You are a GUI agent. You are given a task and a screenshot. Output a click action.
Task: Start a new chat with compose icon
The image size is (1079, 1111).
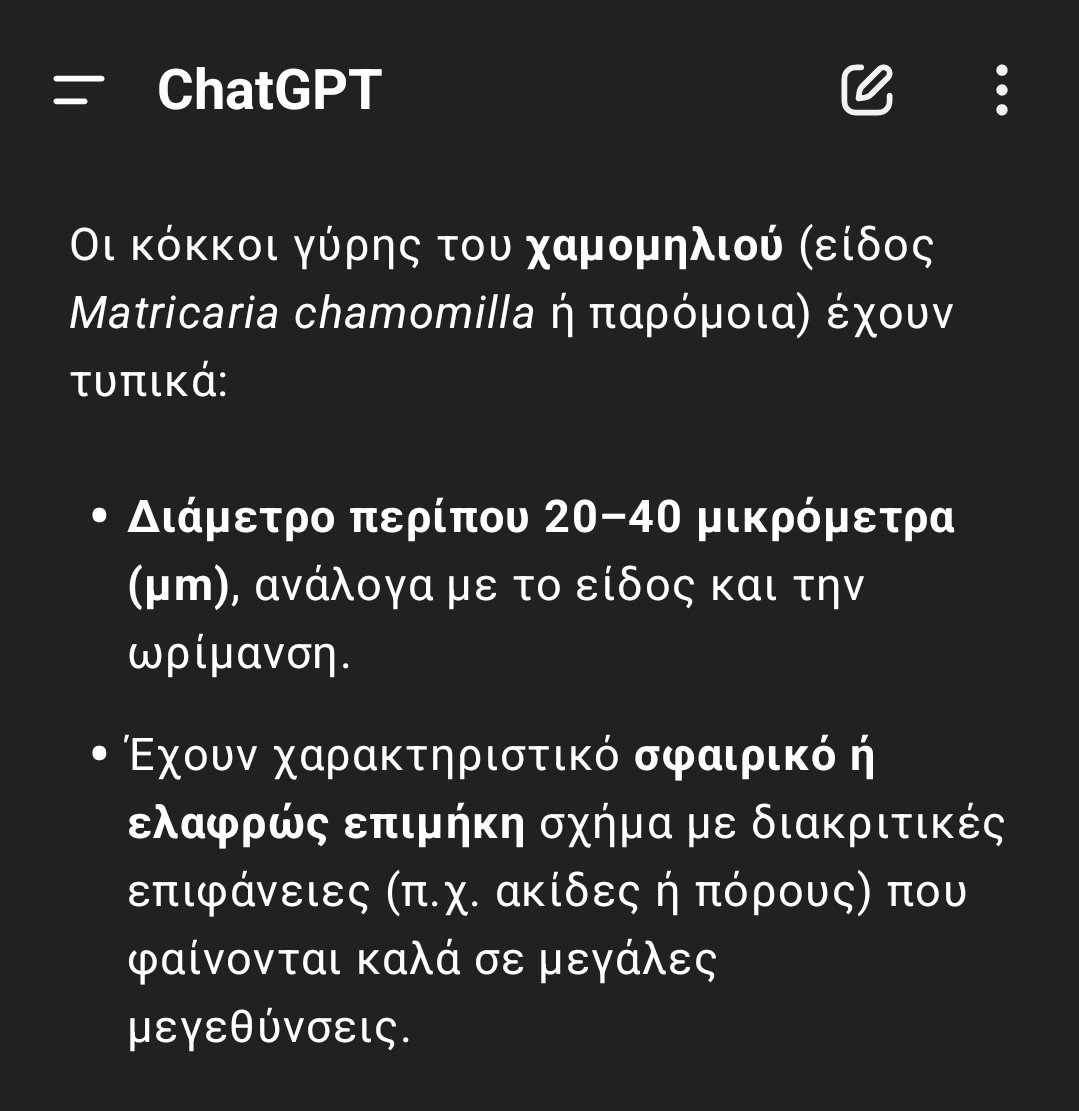pyautogui.click(x=866, y=91)
